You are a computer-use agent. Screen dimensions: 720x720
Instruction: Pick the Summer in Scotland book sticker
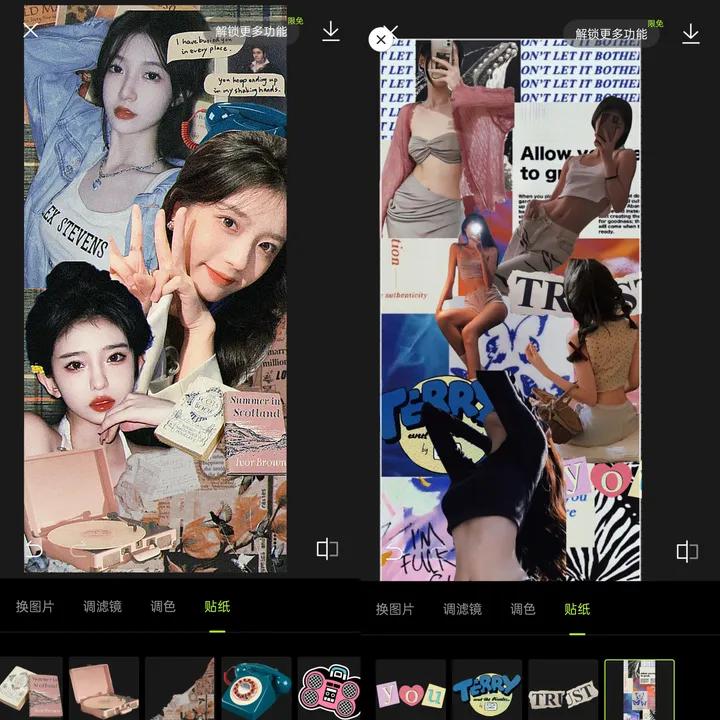pos(30,688)
